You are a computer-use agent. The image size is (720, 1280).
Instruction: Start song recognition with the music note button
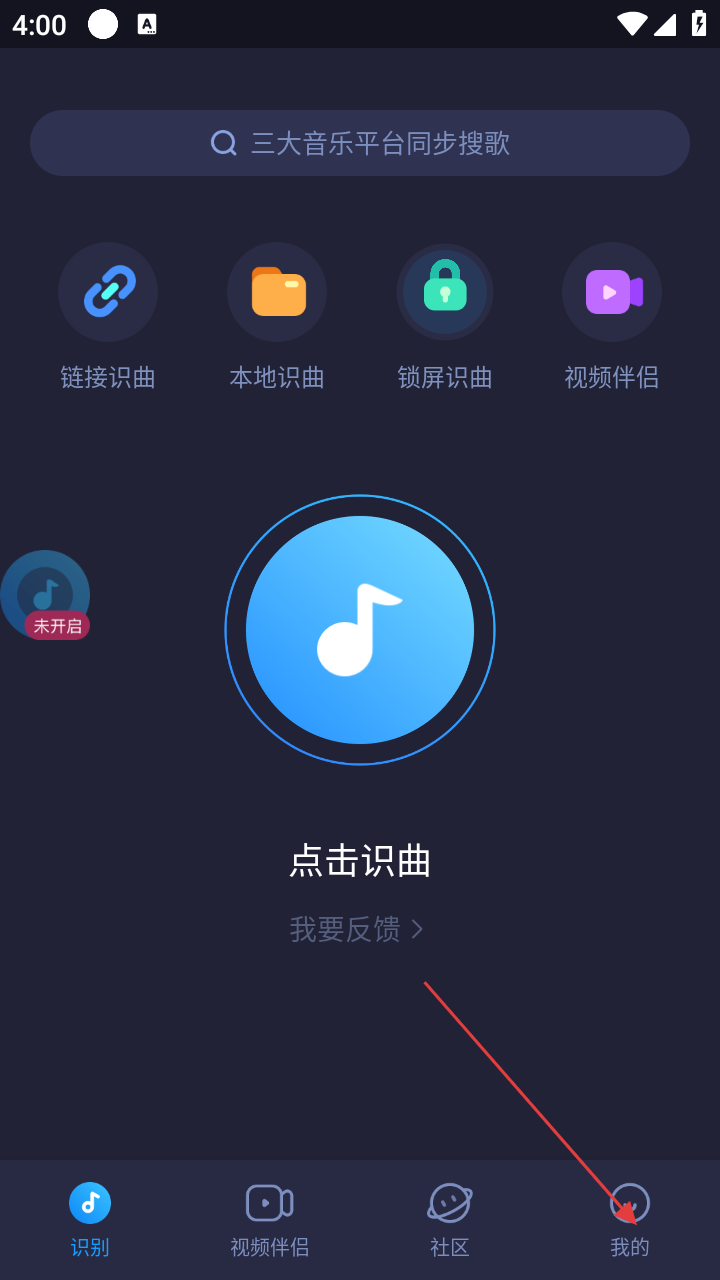360,630
